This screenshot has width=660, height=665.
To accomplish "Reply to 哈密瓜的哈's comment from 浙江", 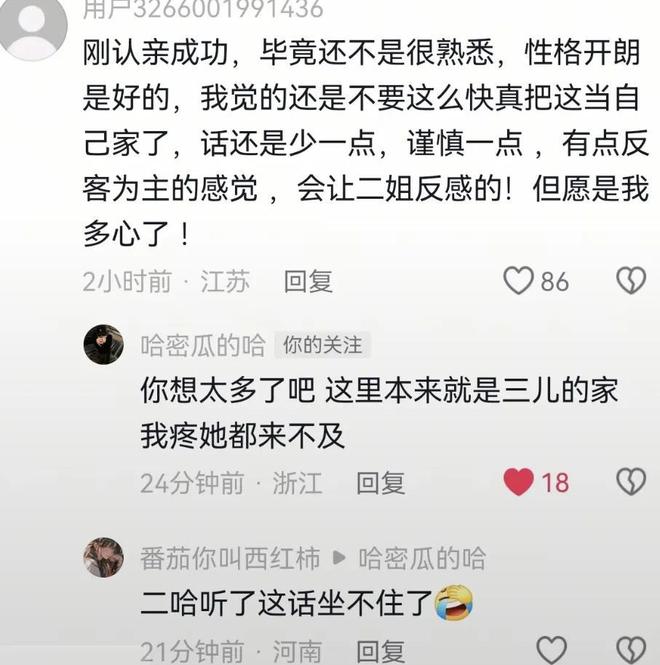I will tap(381, 484).
